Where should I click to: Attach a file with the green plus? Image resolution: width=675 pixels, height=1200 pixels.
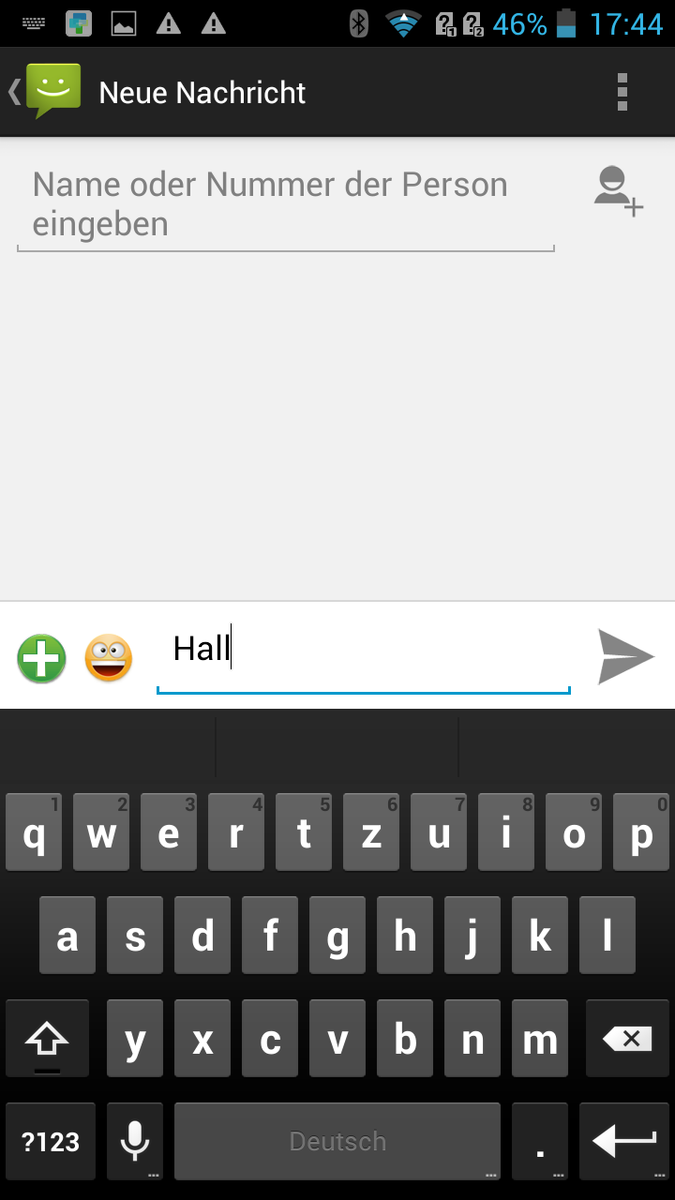point(41,659)
